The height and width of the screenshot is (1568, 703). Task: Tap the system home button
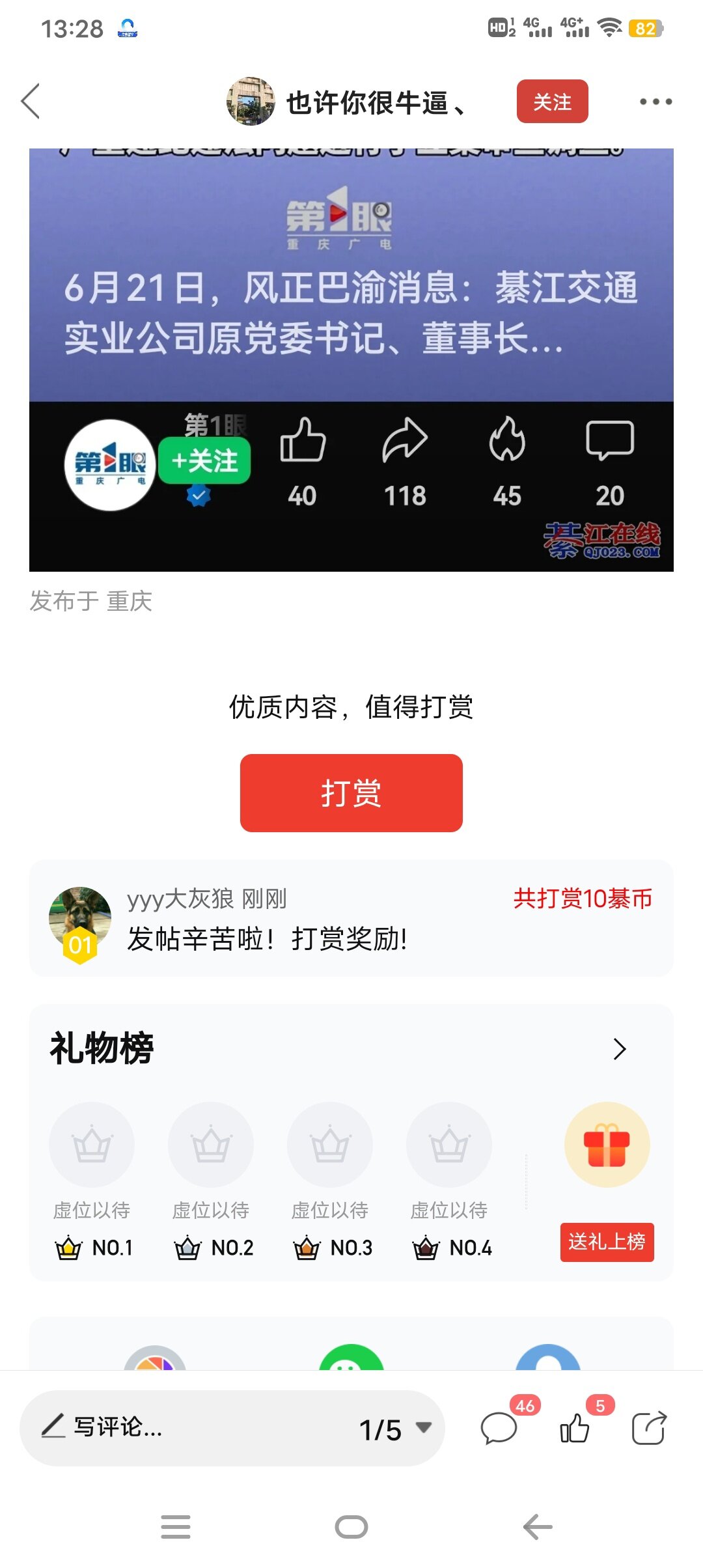click(x=351, y=1526)
